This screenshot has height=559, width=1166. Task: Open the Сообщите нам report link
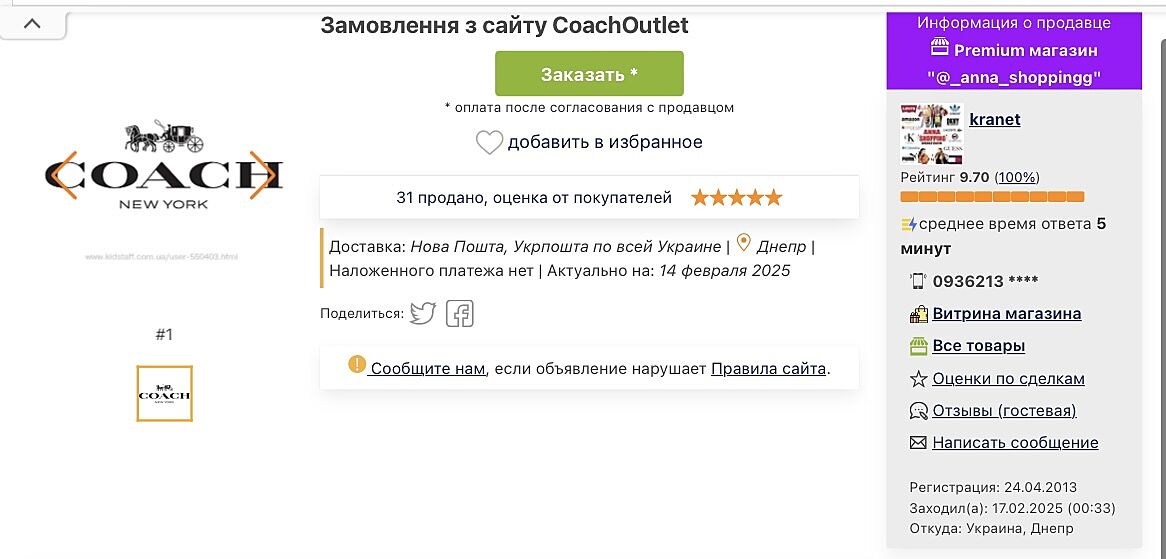pos(427,368)
